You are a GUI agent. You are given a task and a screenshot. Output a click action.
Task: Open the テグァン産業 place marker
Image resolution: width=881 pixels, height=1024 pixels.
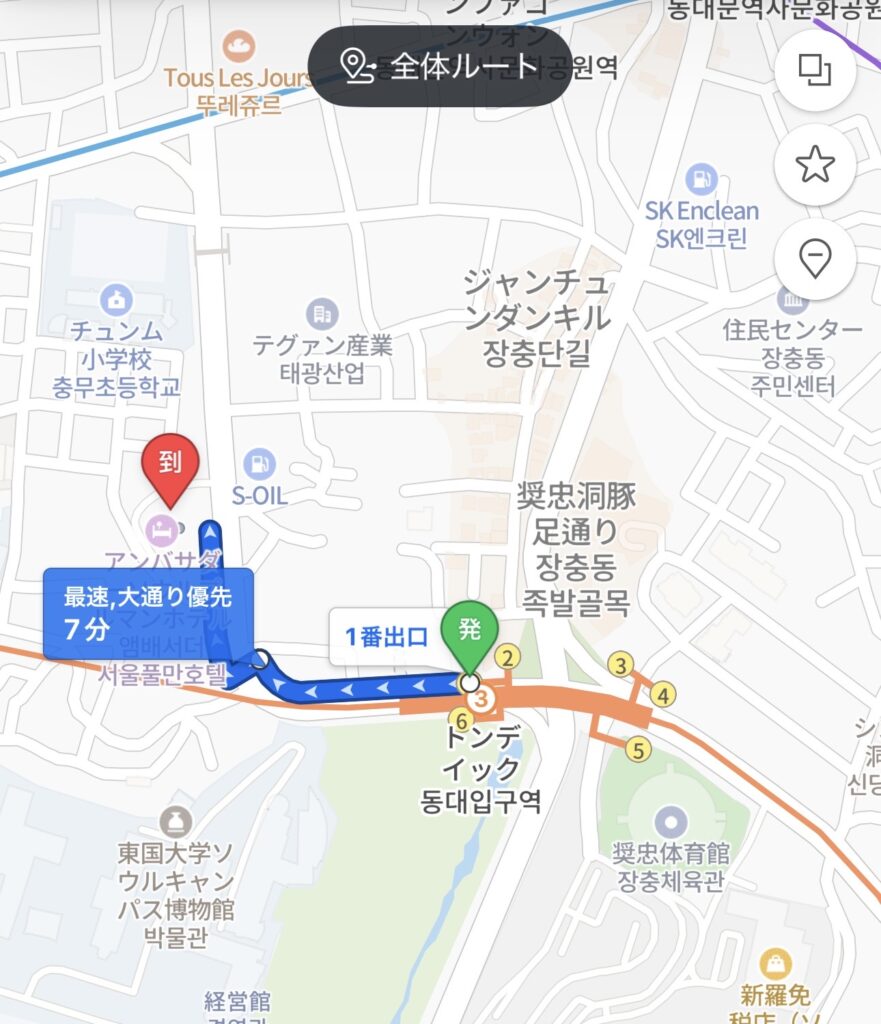tap(322, 314)
